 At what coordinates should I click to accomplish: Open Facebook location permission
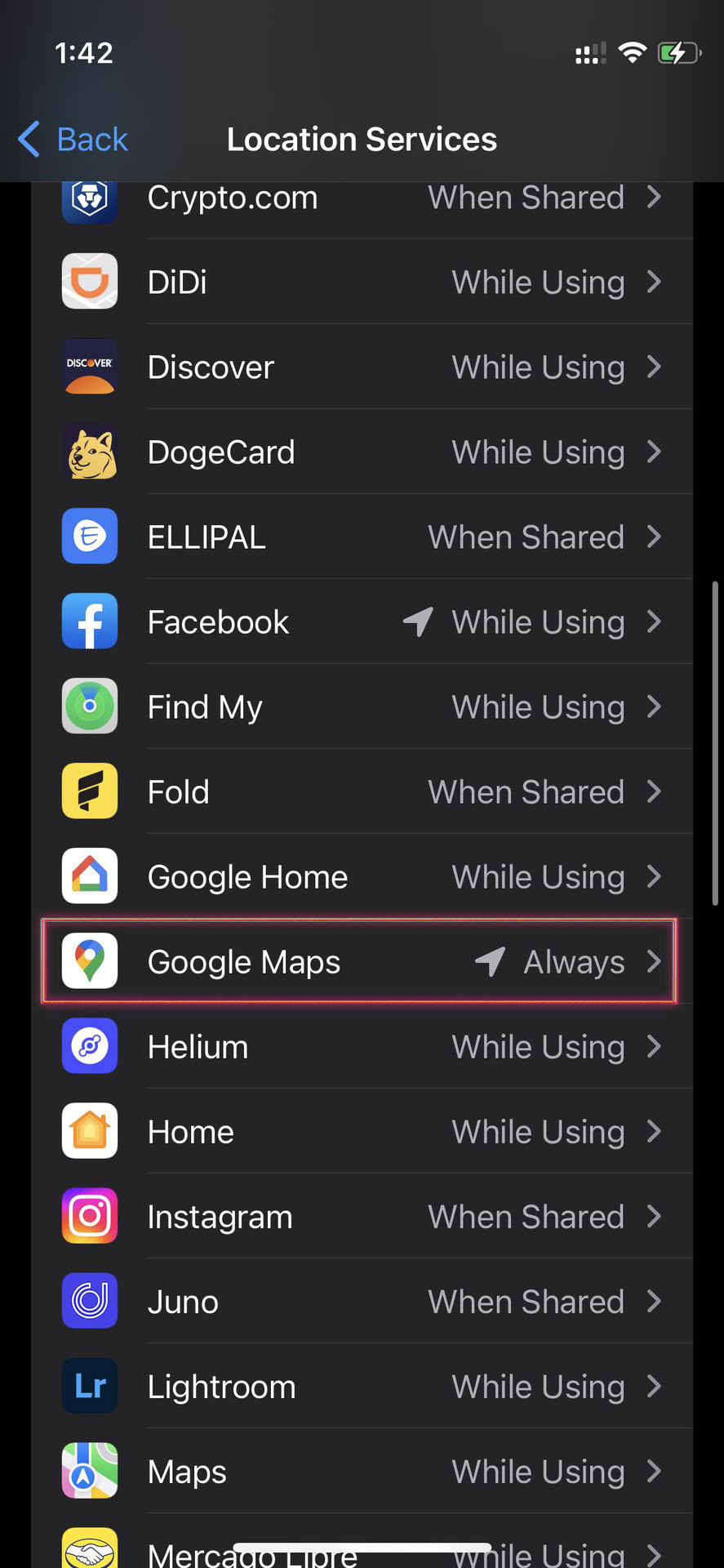coord(362,621)
